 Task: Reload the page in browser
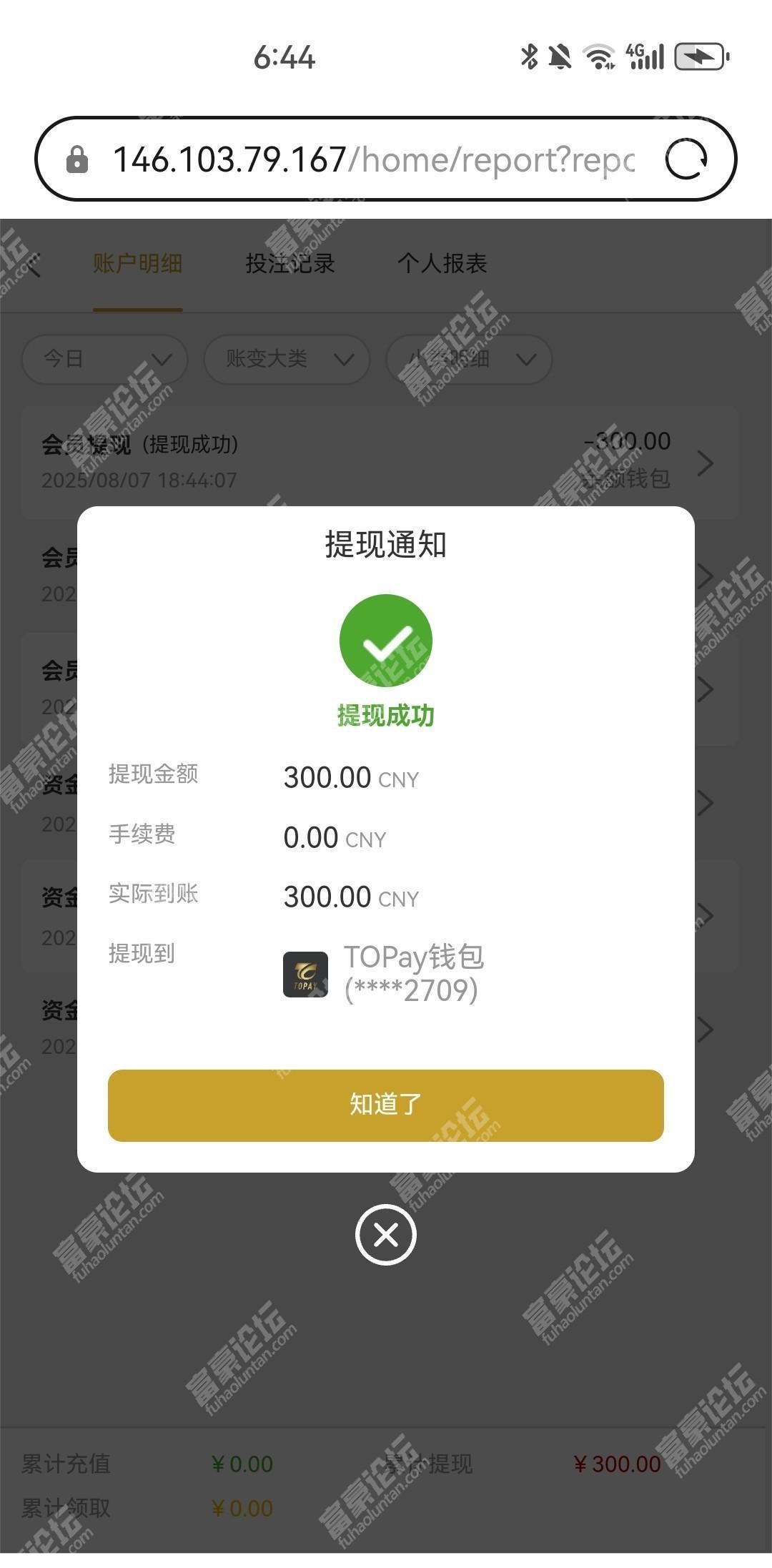pyautogui.click(x=686, y=159)
